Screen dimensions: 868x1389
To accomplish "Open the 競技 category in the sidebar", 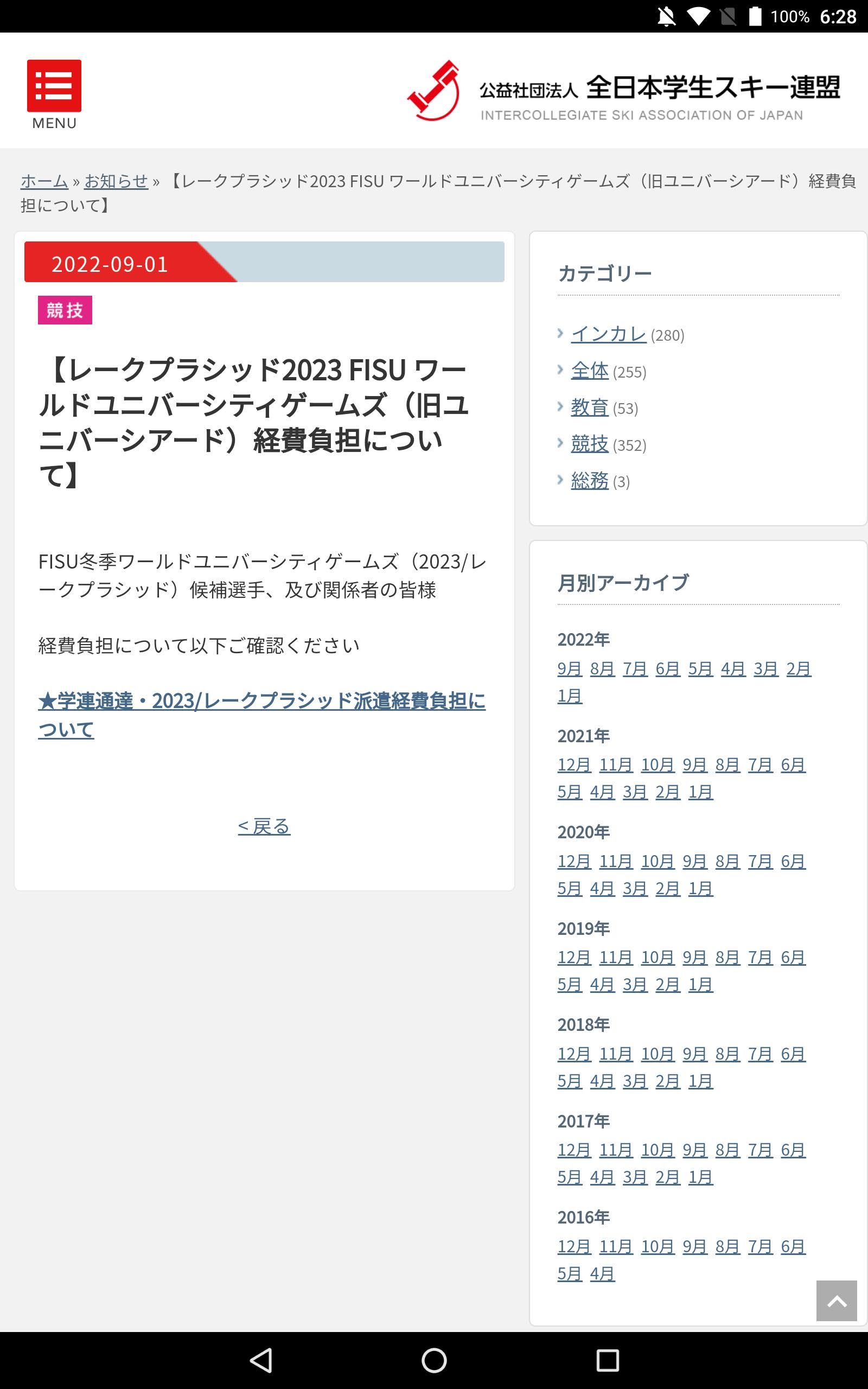I will tap(590, 444).
